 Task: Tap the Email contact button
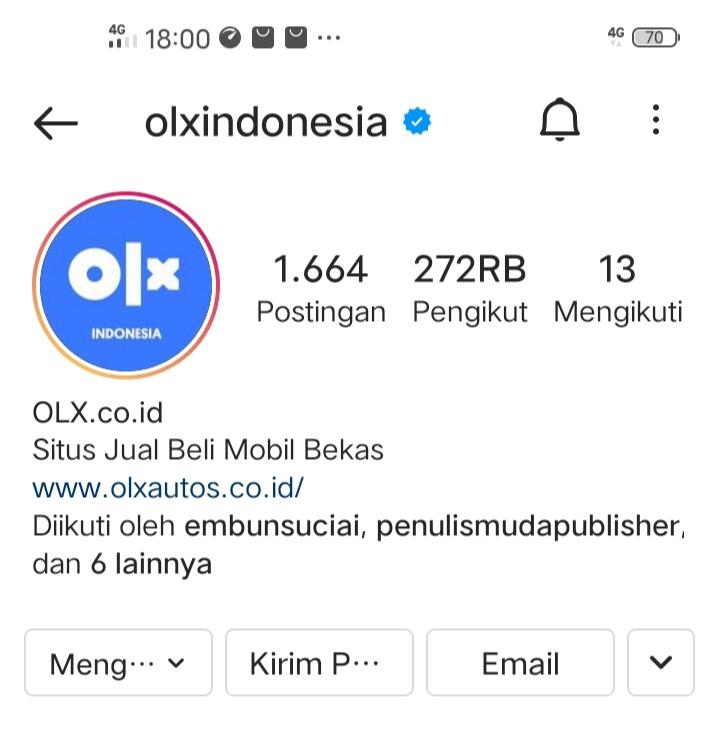[x=520, y=662]
